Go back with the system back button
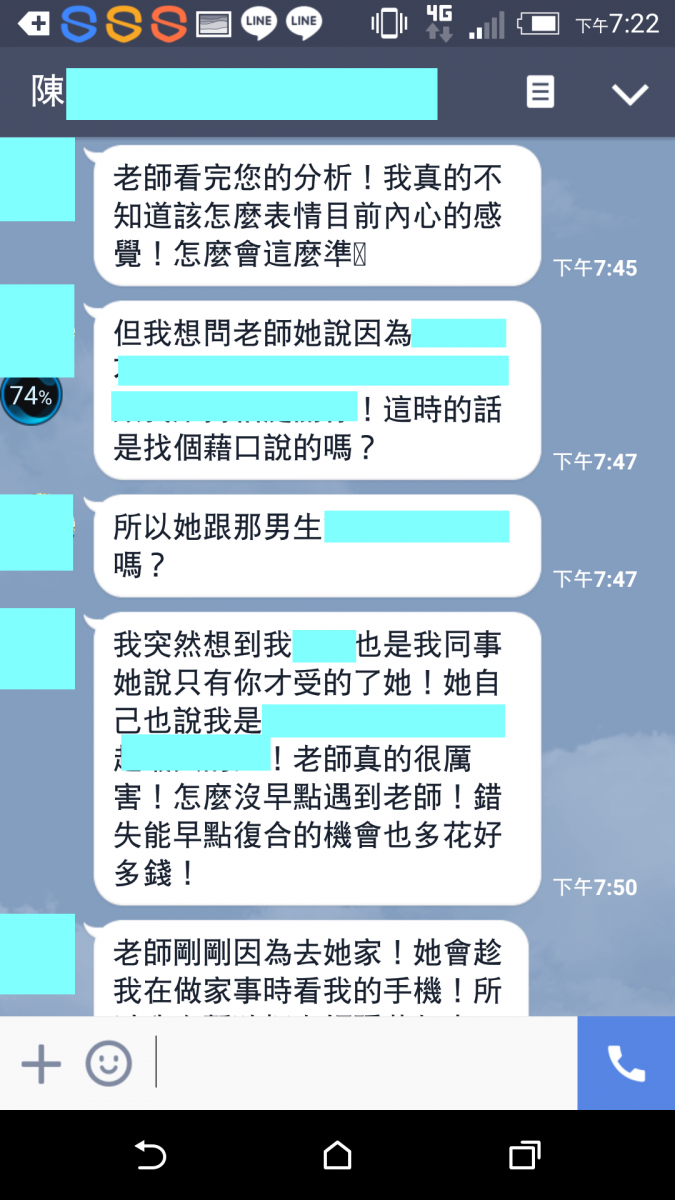This screenshot has height=1200, width=675. click(x=150, y=1156)
